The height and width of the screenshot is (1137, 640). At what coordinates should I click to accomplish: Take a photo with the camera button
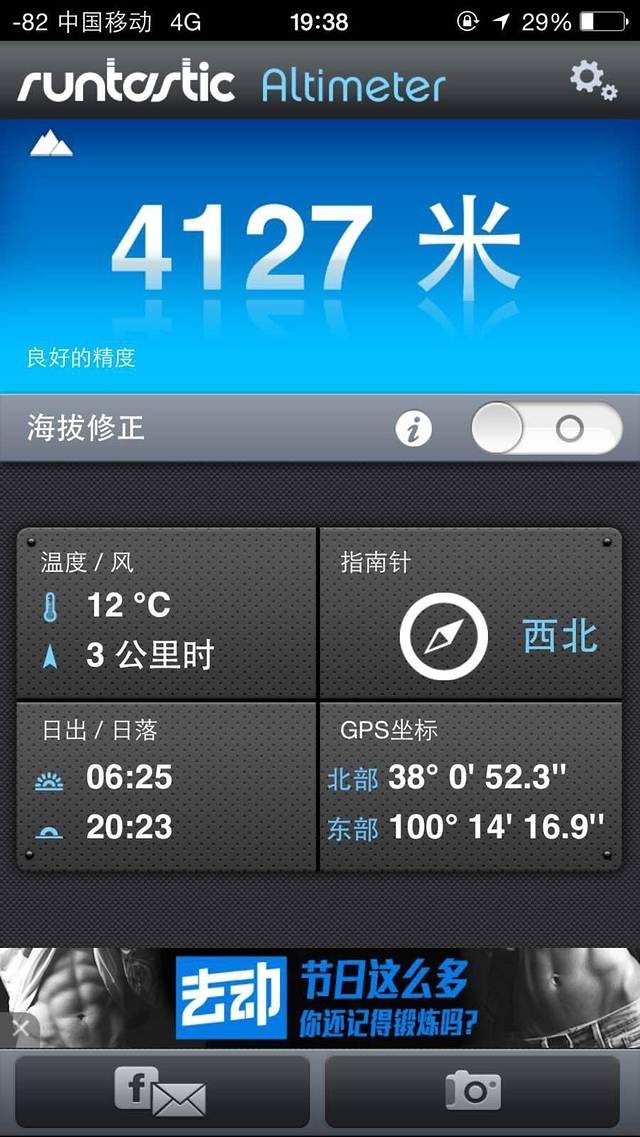[473, 1091]
